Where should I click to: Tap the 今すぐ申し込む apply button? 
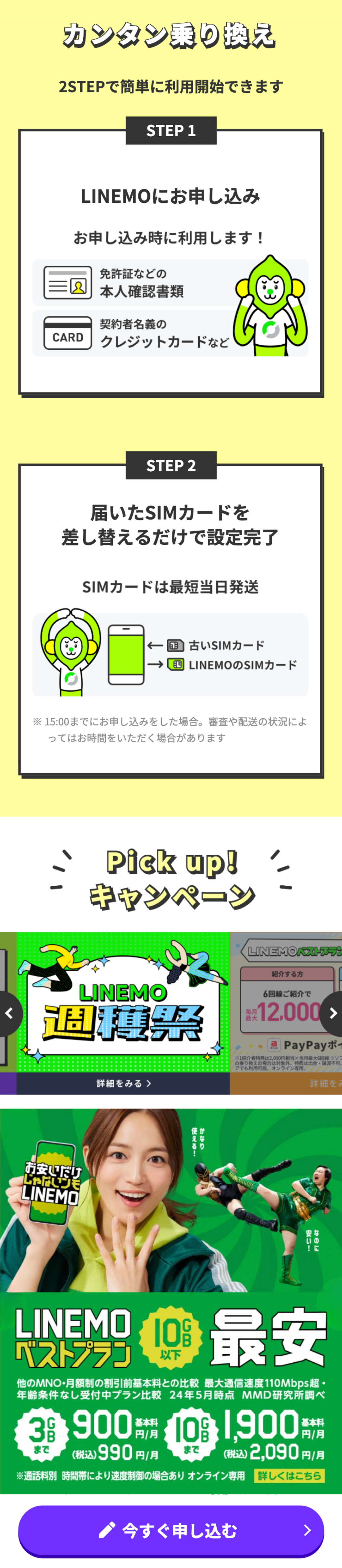coord(170,1530)
